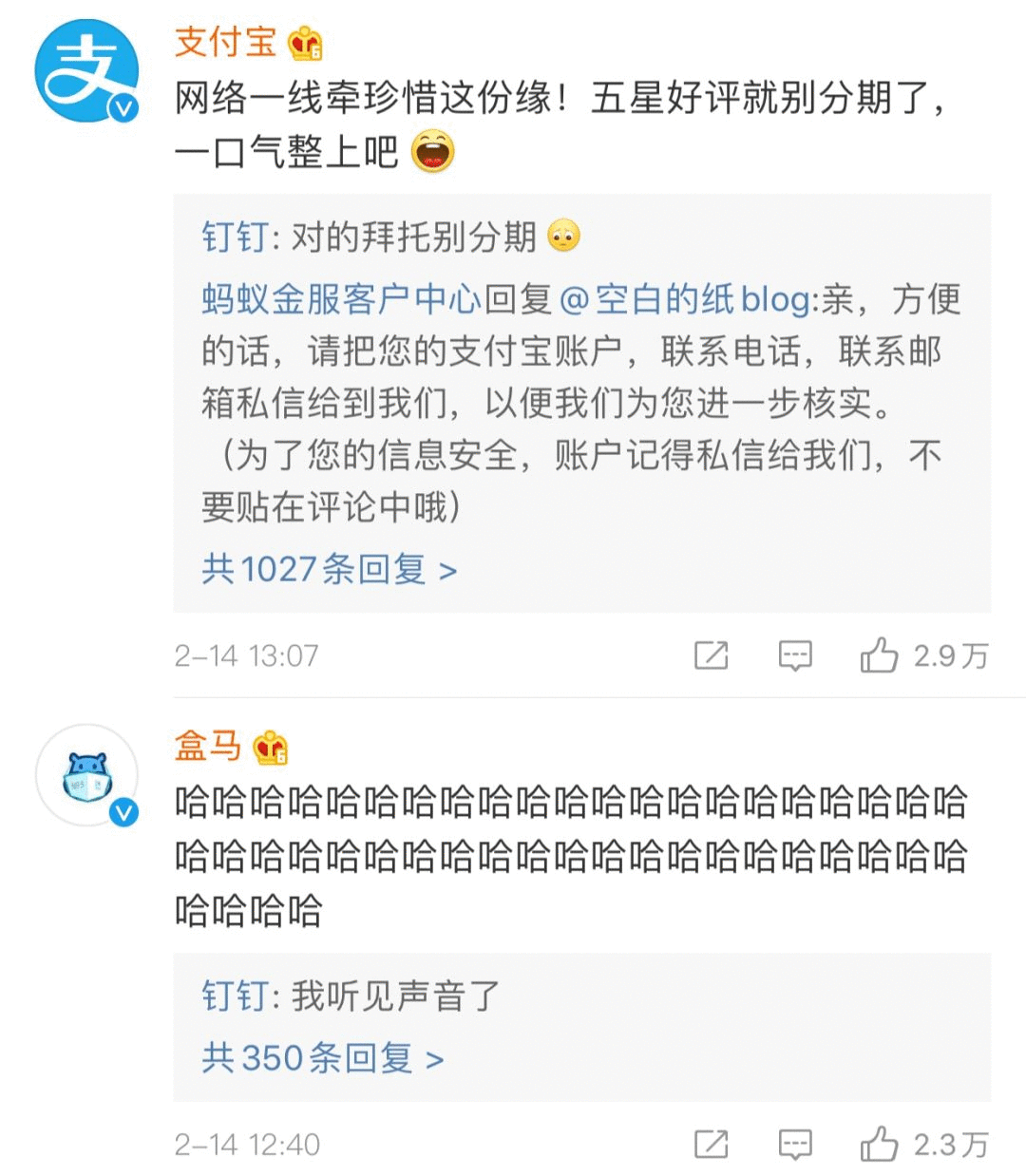Reply to 盒马's comment
Viewport: 1026px width, 1176px height.
[794, 1145]
